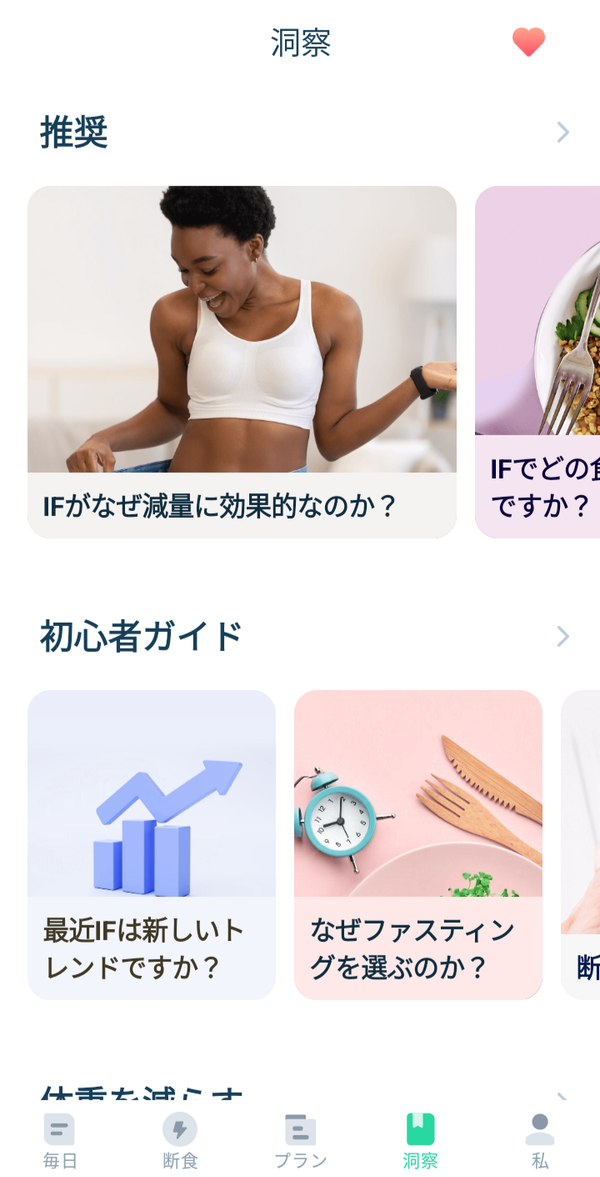Open なぜファスティングを選ぶのか？ card

tap(418, 844)
